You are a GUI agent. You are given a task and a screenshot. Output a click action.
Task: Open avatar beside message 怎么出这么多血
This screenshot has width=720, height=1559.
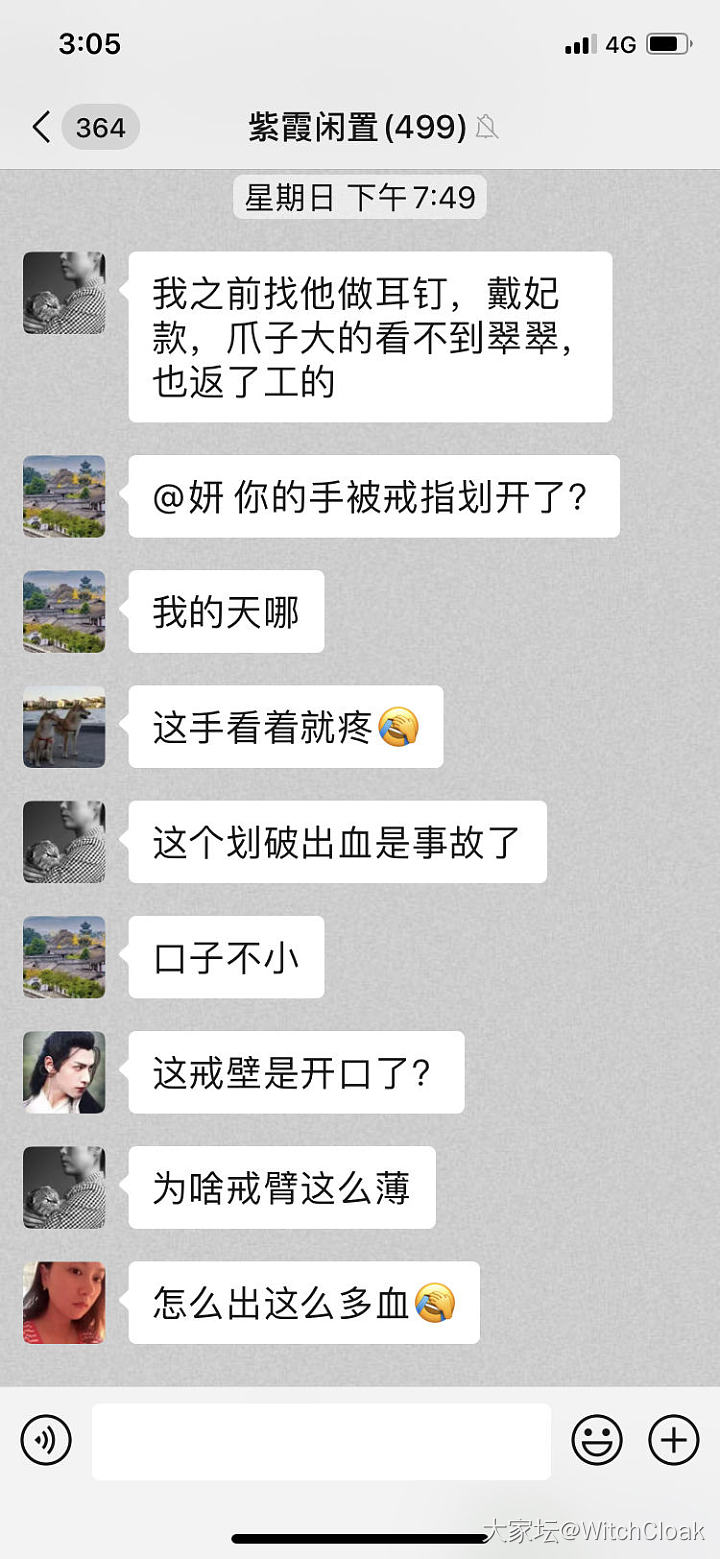coord(64,1302)
